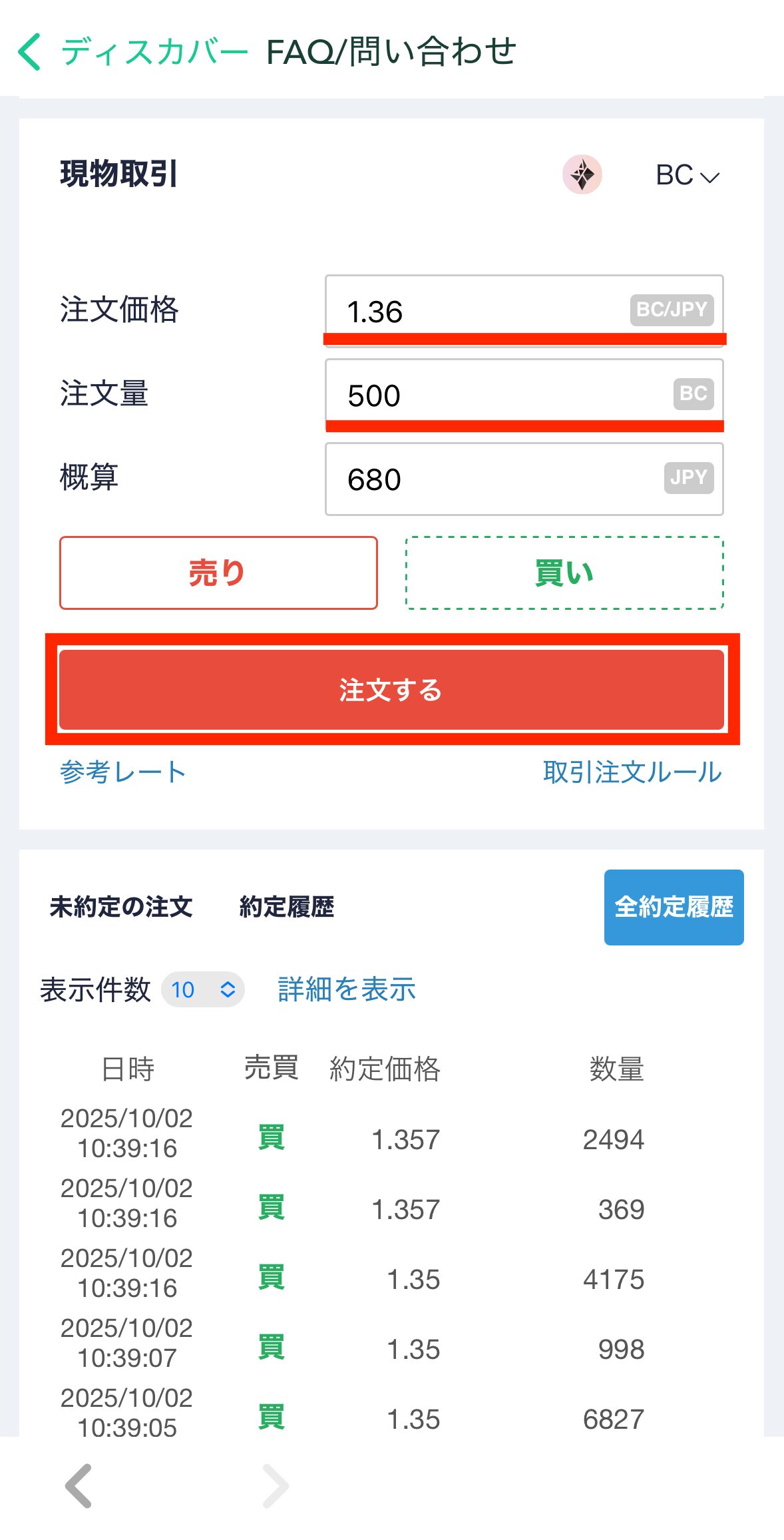Image resolution: width=784 pixels, height=1540 pixels.
Task: Open the BC currency dropdown
Action: [687, 176]
